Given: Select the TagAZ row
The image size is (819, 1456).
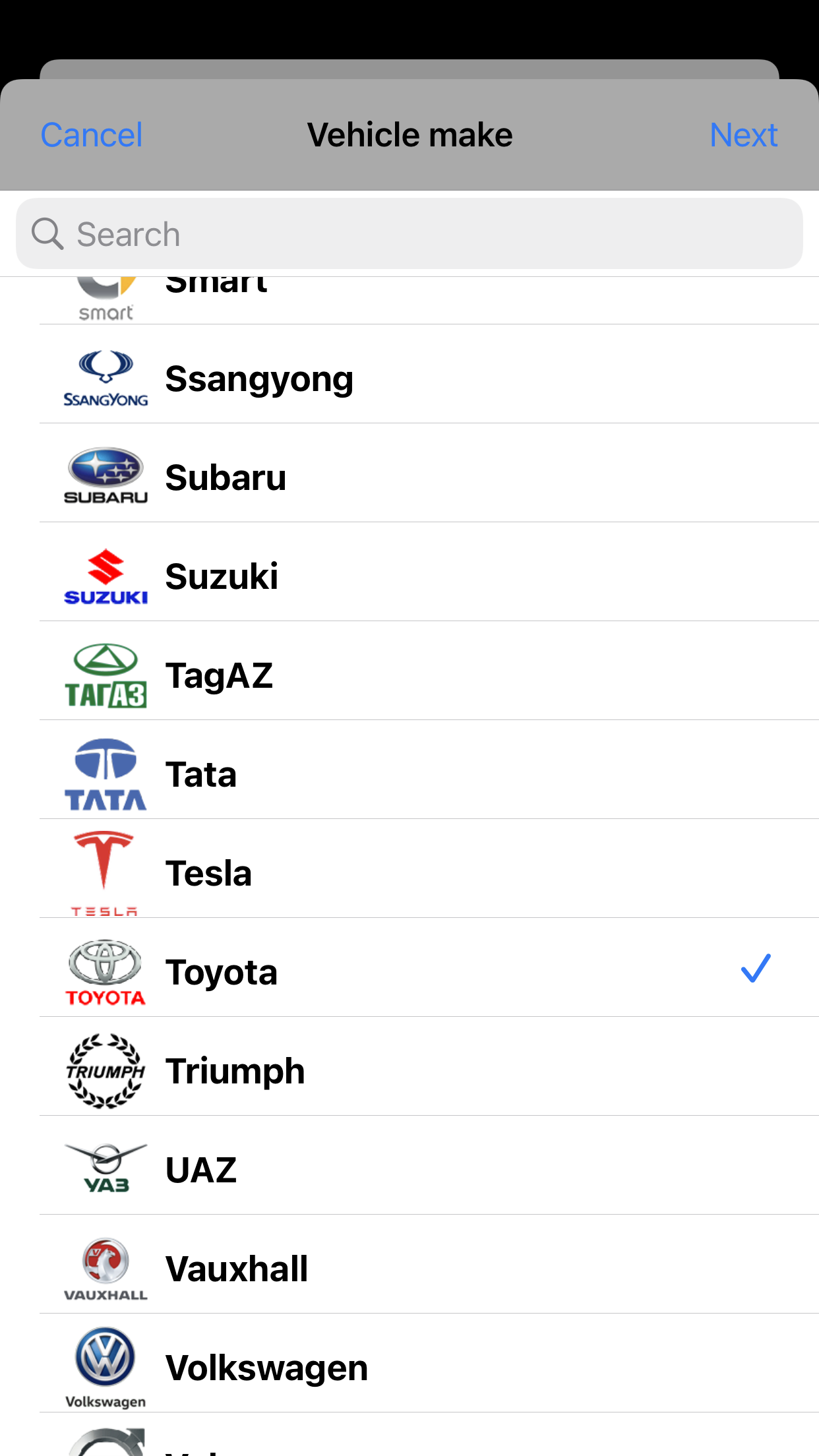Looking at the screenshot, I should pos(409,671).
